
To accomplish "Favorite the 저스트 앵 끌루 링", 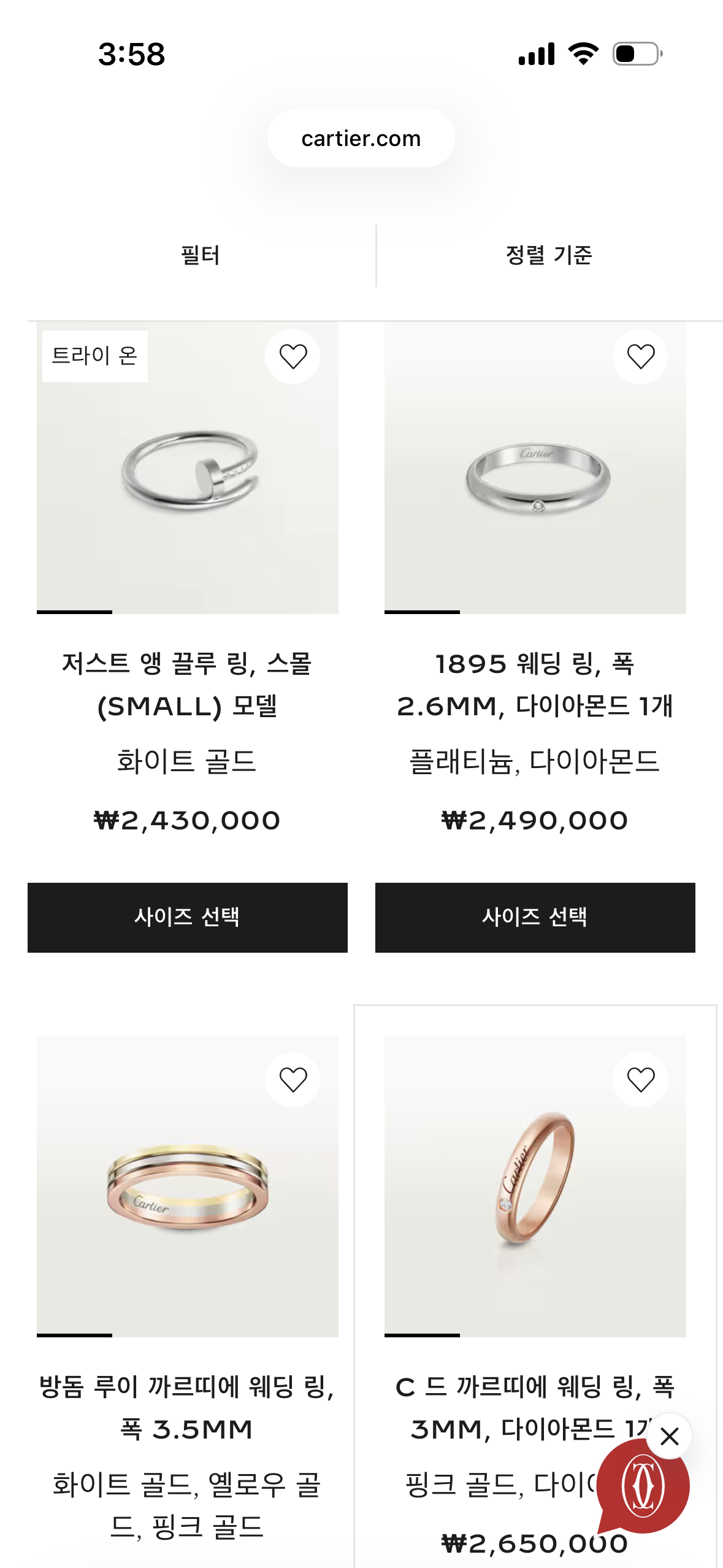I will click(293, 356).
